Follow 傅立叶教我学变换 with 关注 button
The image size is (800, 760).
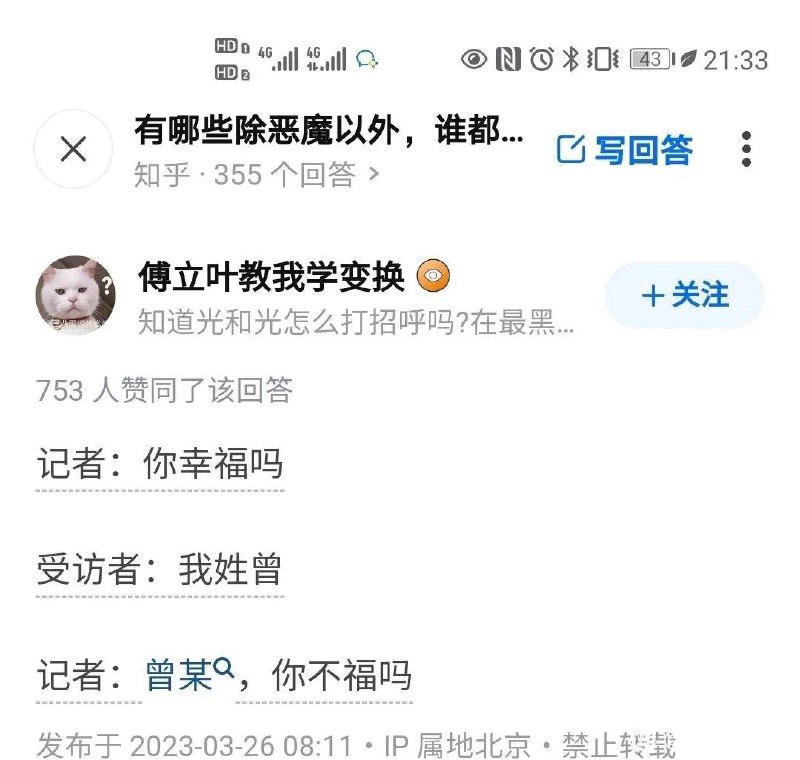click(x=684, y=295)
